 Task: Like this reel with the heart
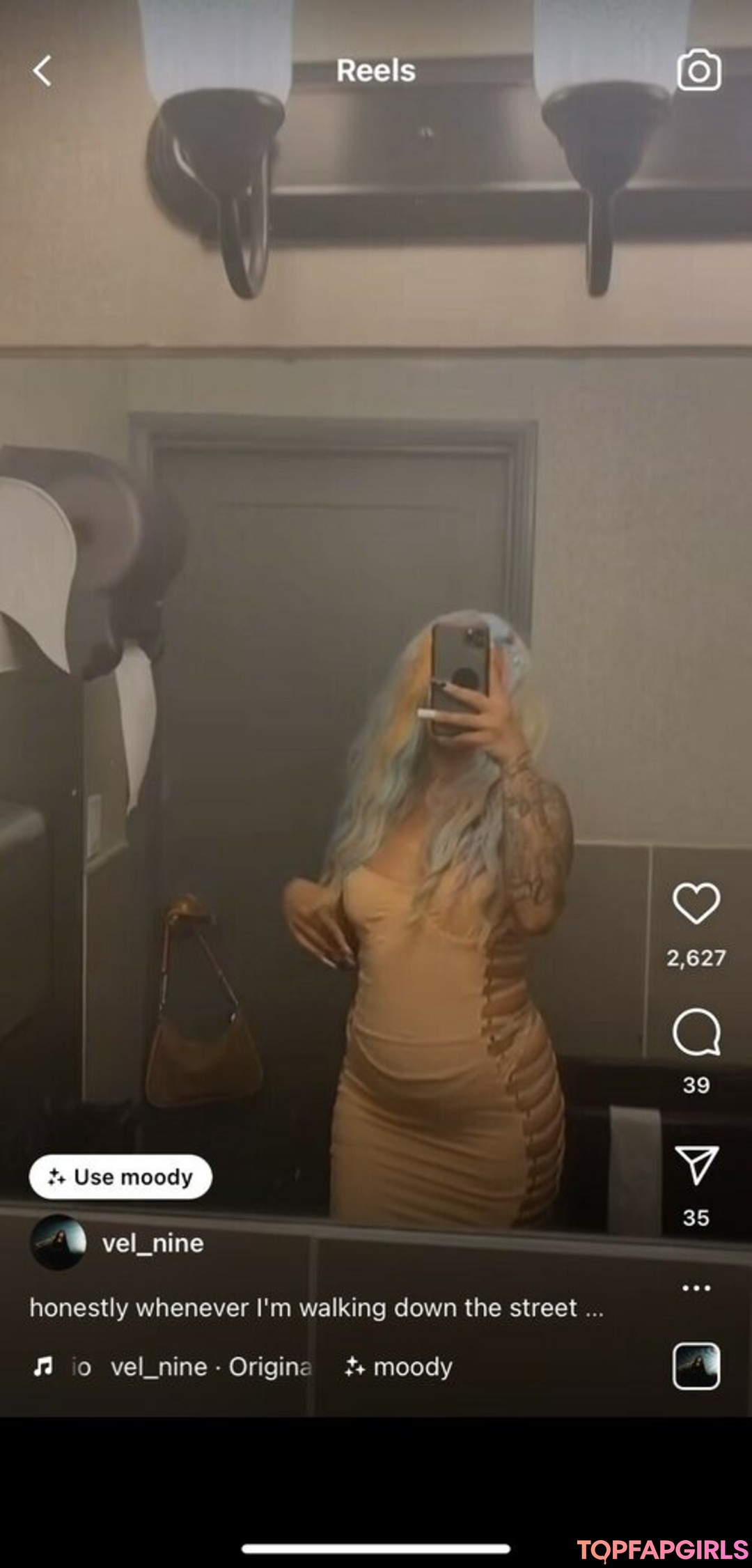coord(696,903)
